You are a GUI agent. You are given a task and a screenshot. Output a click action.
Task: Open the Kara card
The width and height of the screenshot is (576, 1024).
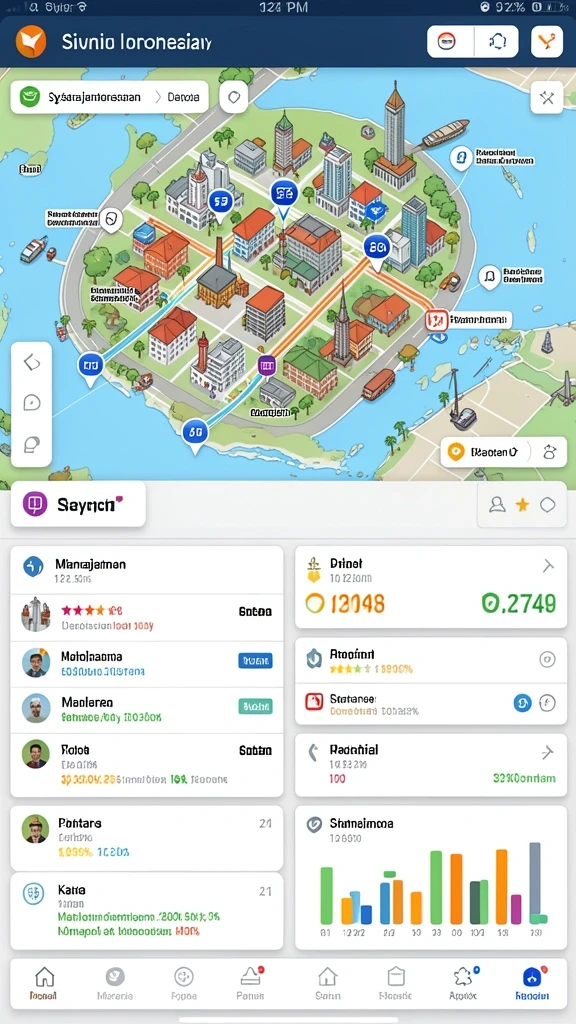pos(147,911)
